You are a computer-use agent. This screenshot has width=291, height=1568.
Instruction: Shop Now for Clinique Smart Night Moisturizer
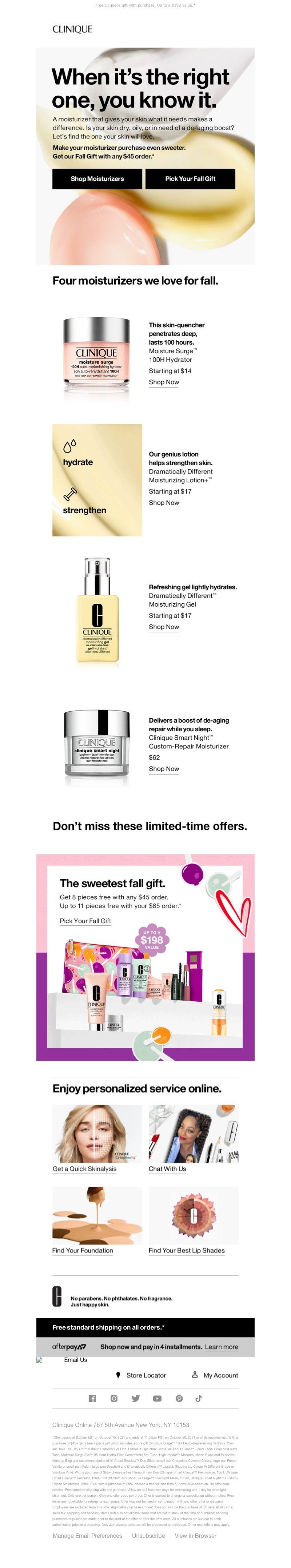164,769
